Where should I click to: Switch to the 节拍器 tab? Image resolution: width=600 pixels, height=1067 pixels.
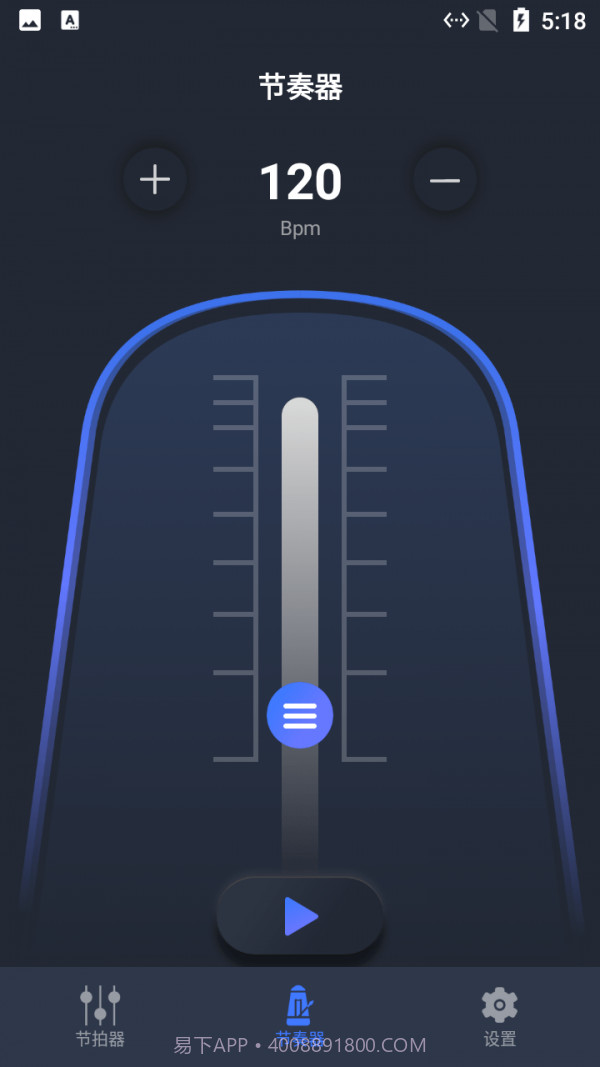click(x=100, y=1015)
